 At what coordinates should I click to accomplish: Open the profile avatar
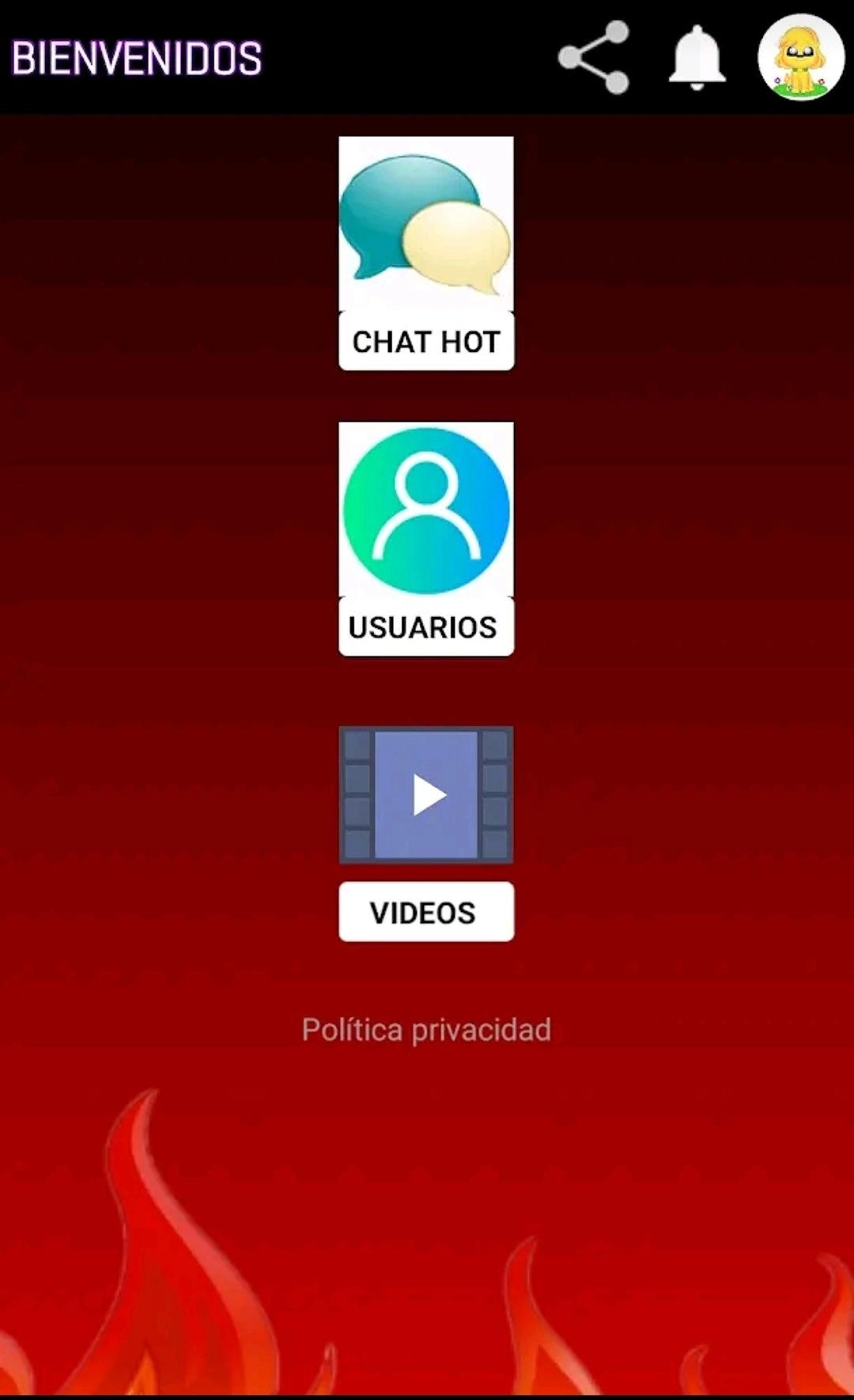pos(800,58)
